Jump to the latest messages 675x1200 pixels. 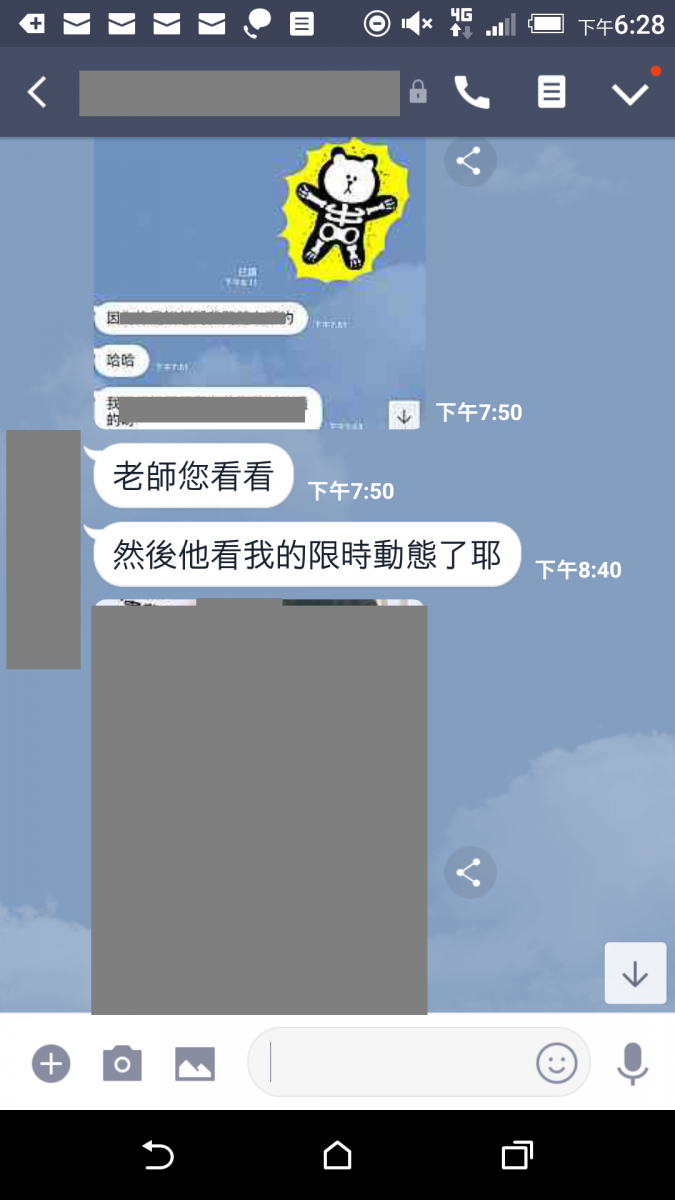(635, 973)
